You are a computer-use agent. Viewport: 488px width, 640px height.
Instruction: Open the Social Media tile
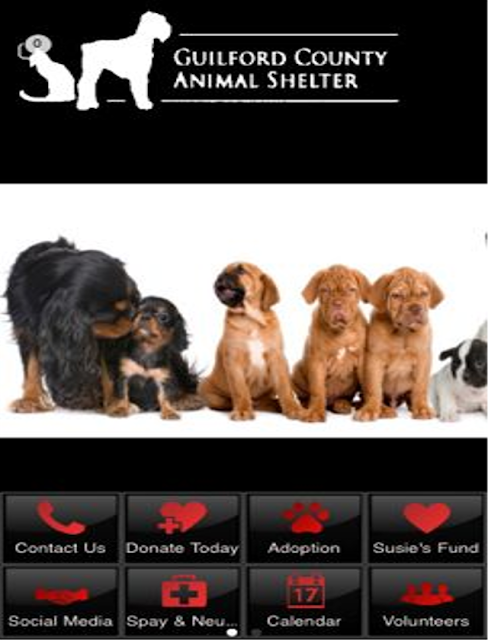(x=61, y=601)
